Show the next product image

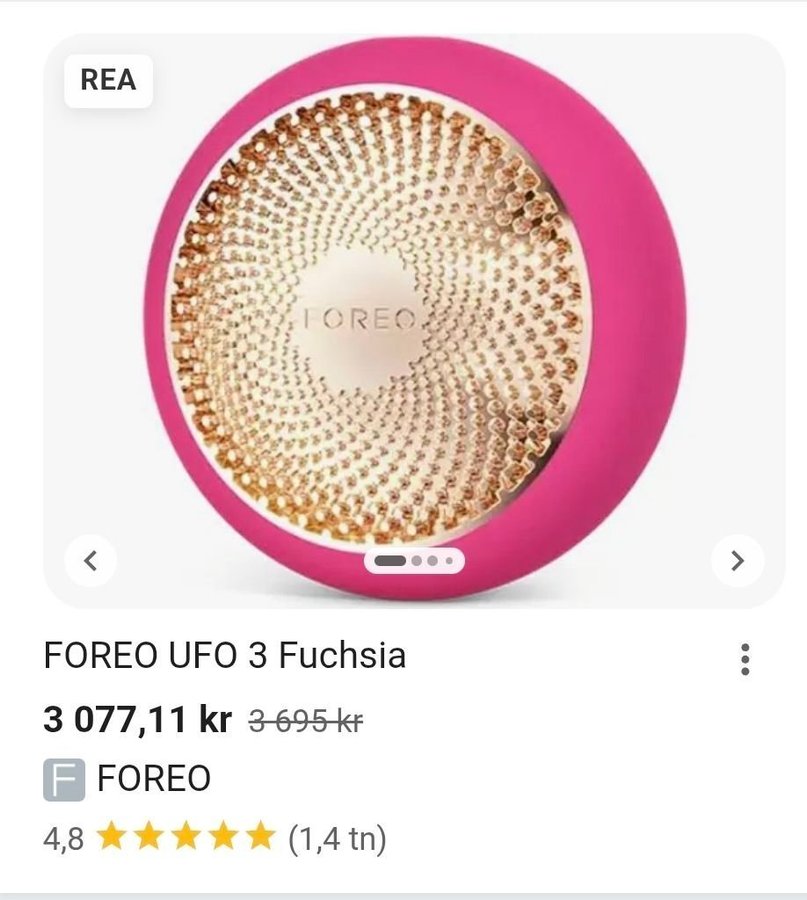737,561
